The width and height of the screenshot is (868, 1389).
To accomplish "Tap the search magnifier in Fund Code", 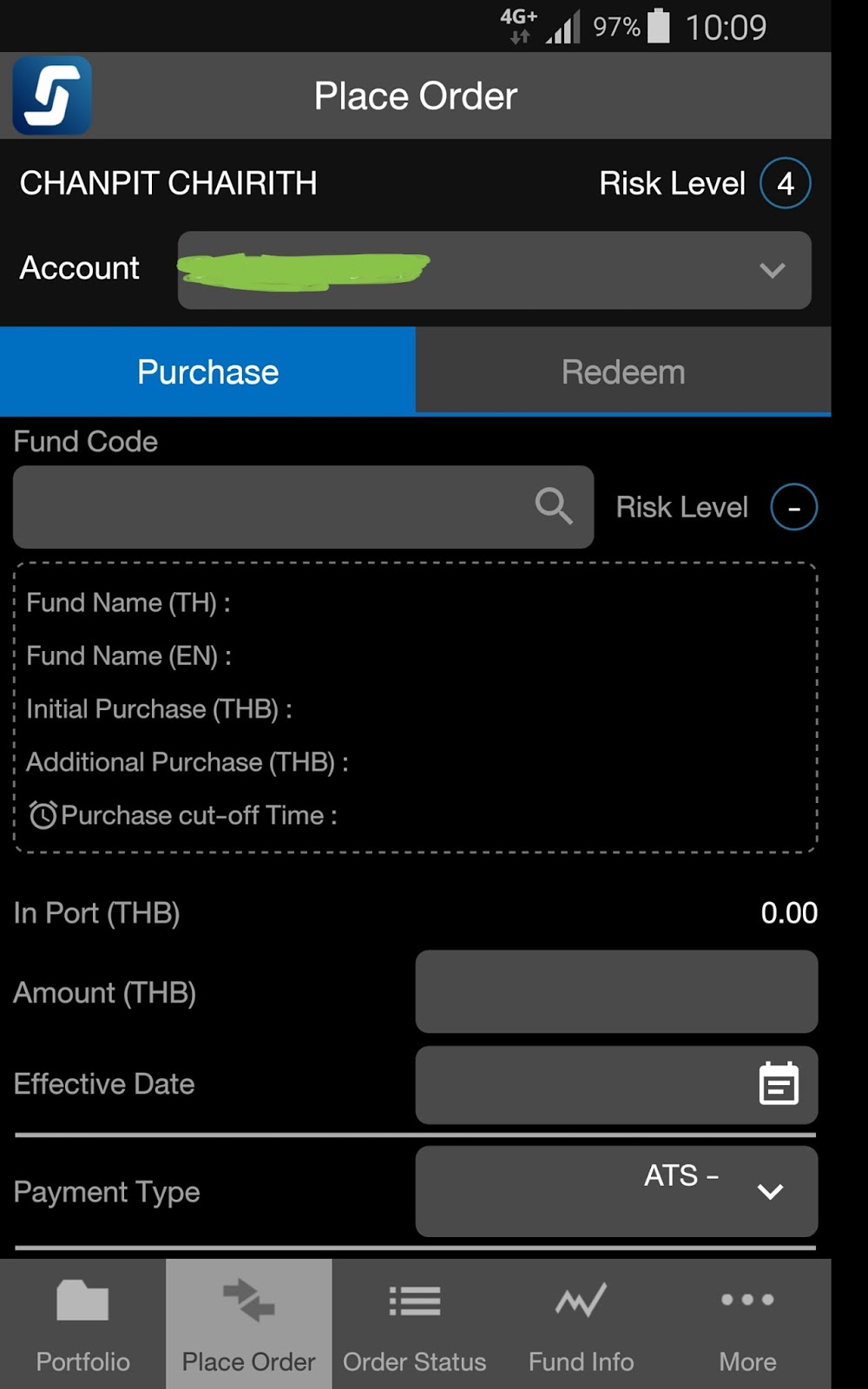I will (554, 506).
